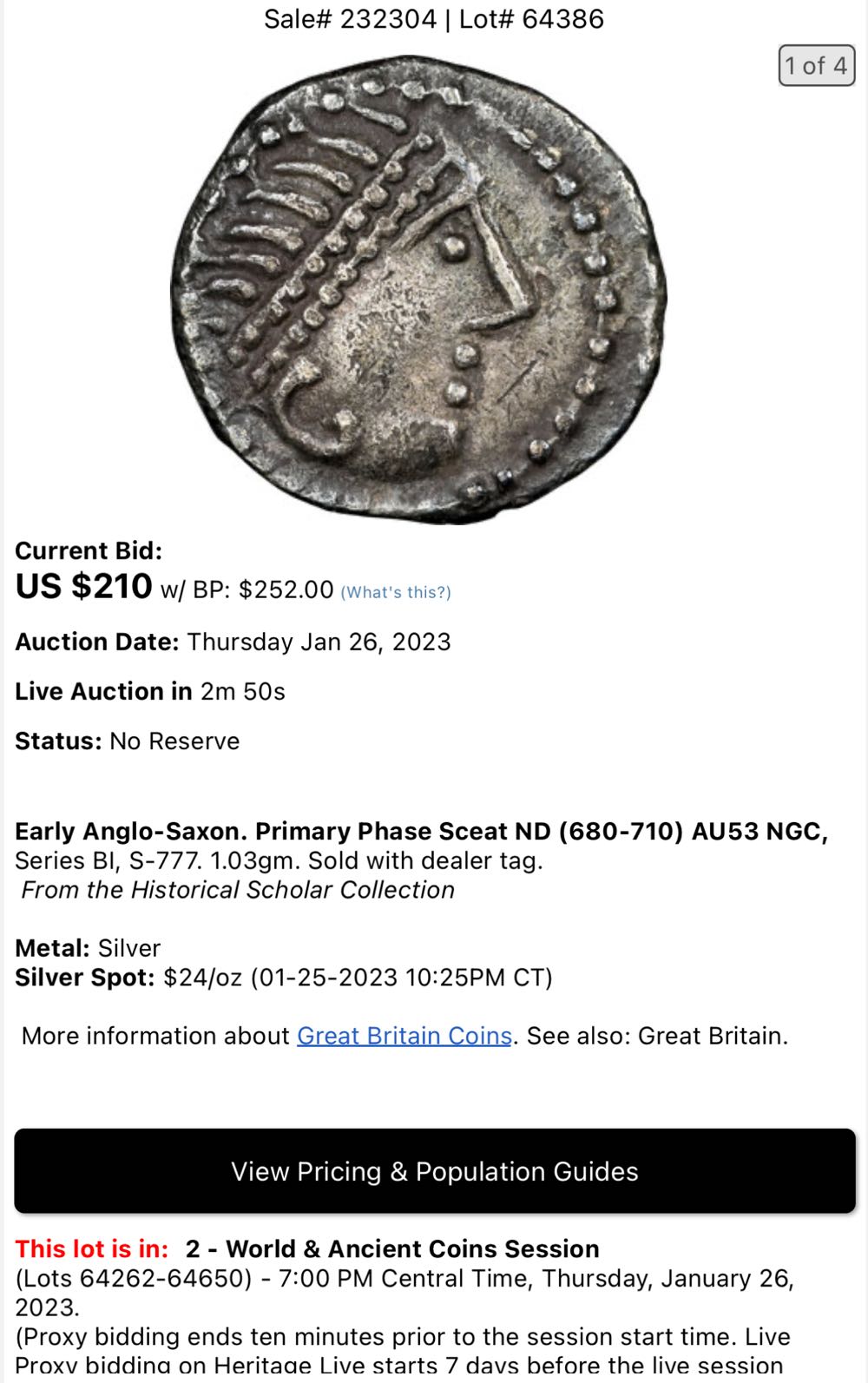Follow the "Great Britain Coins" hyperlink
868x1383 pixels.
coord(404,1036)
